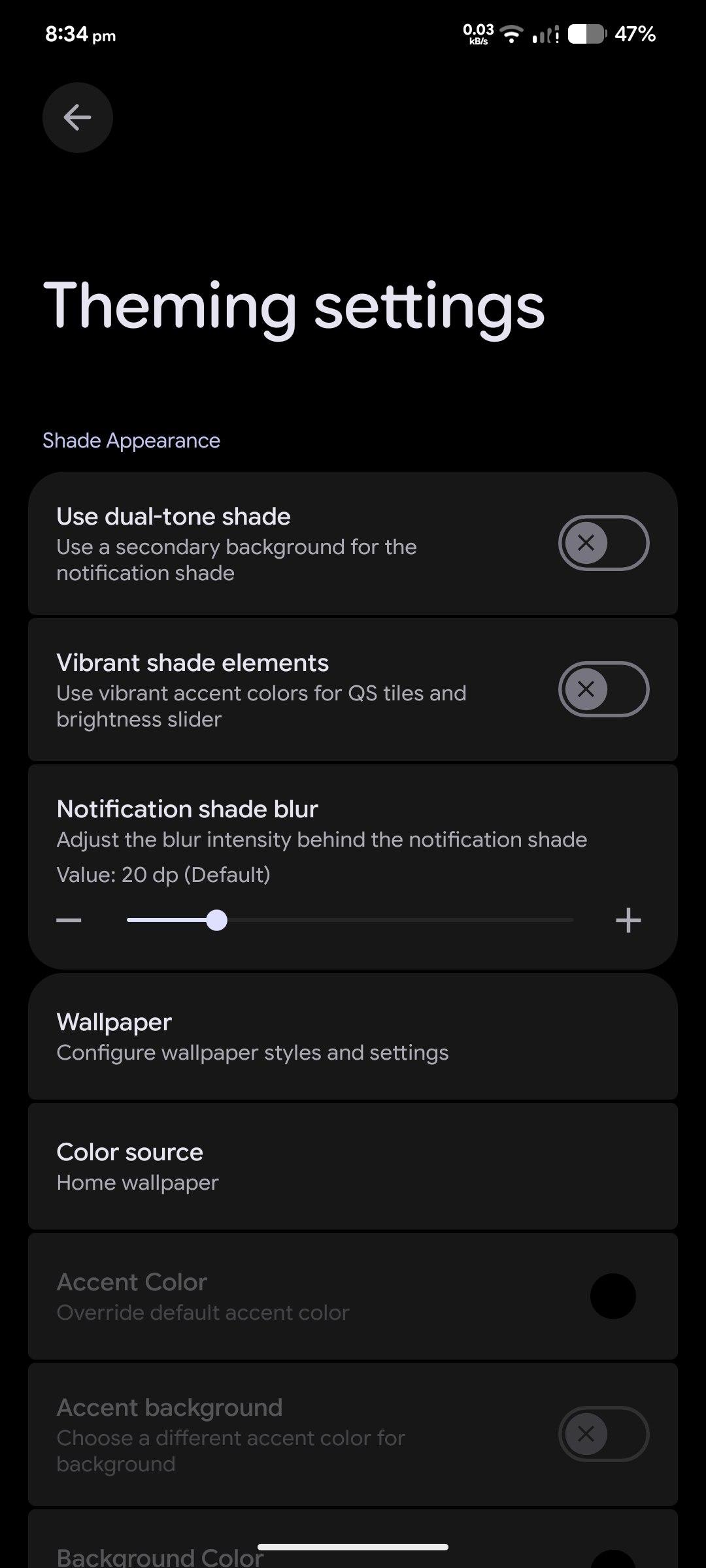Enable the dual-tone shade switch
Screen dimensions: 706x1568
coord(603,543)
